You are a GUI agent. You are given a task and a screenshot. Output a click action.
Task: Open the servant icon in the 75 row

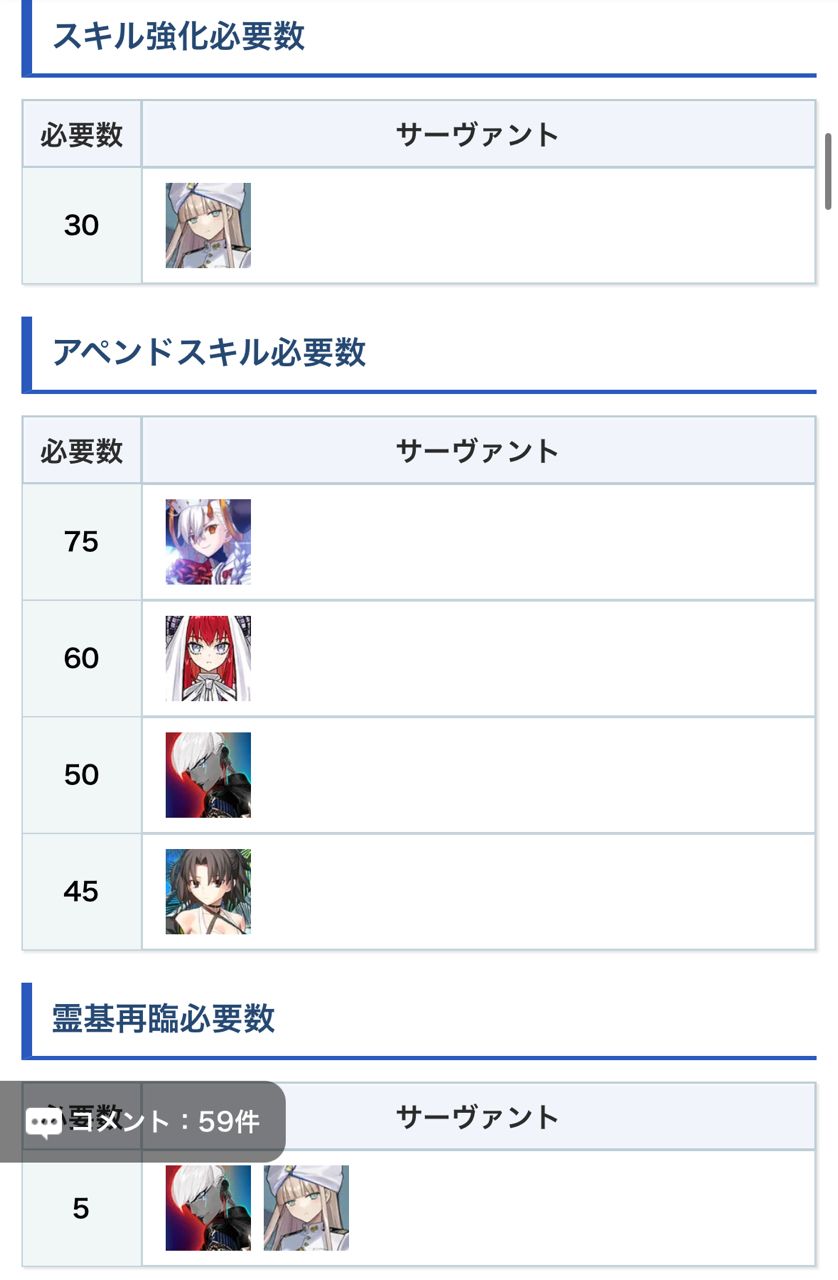tap(208, 542)
